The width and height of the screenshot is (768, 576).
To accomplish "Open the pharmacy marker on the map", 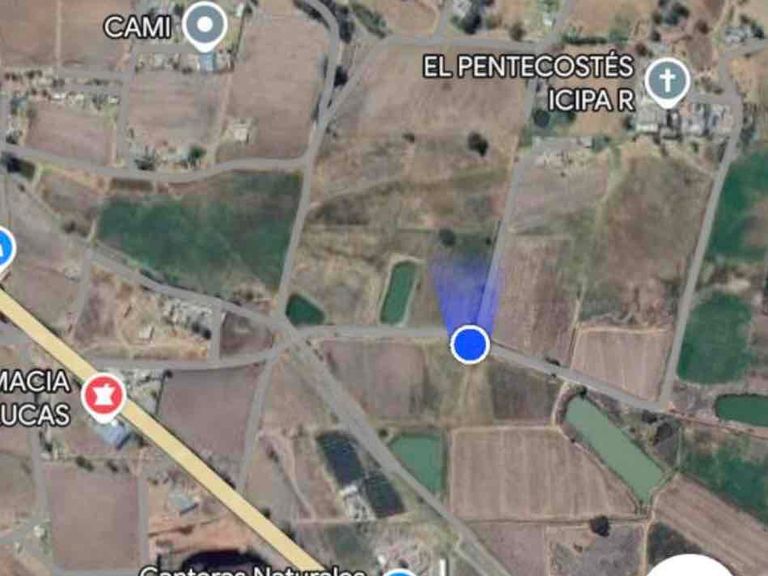I will (102, 394).
